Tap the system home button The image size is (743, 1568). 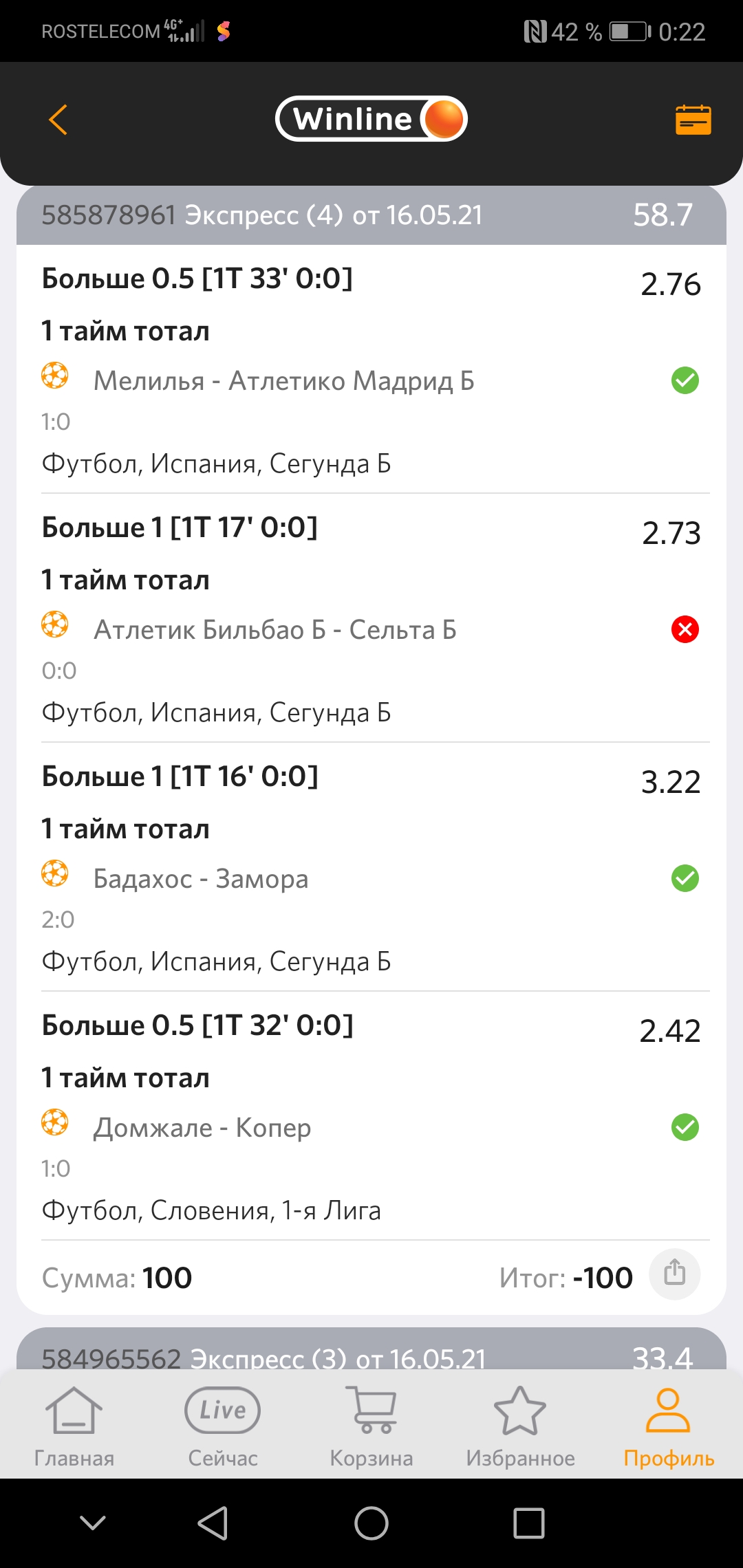point(371,1523)
